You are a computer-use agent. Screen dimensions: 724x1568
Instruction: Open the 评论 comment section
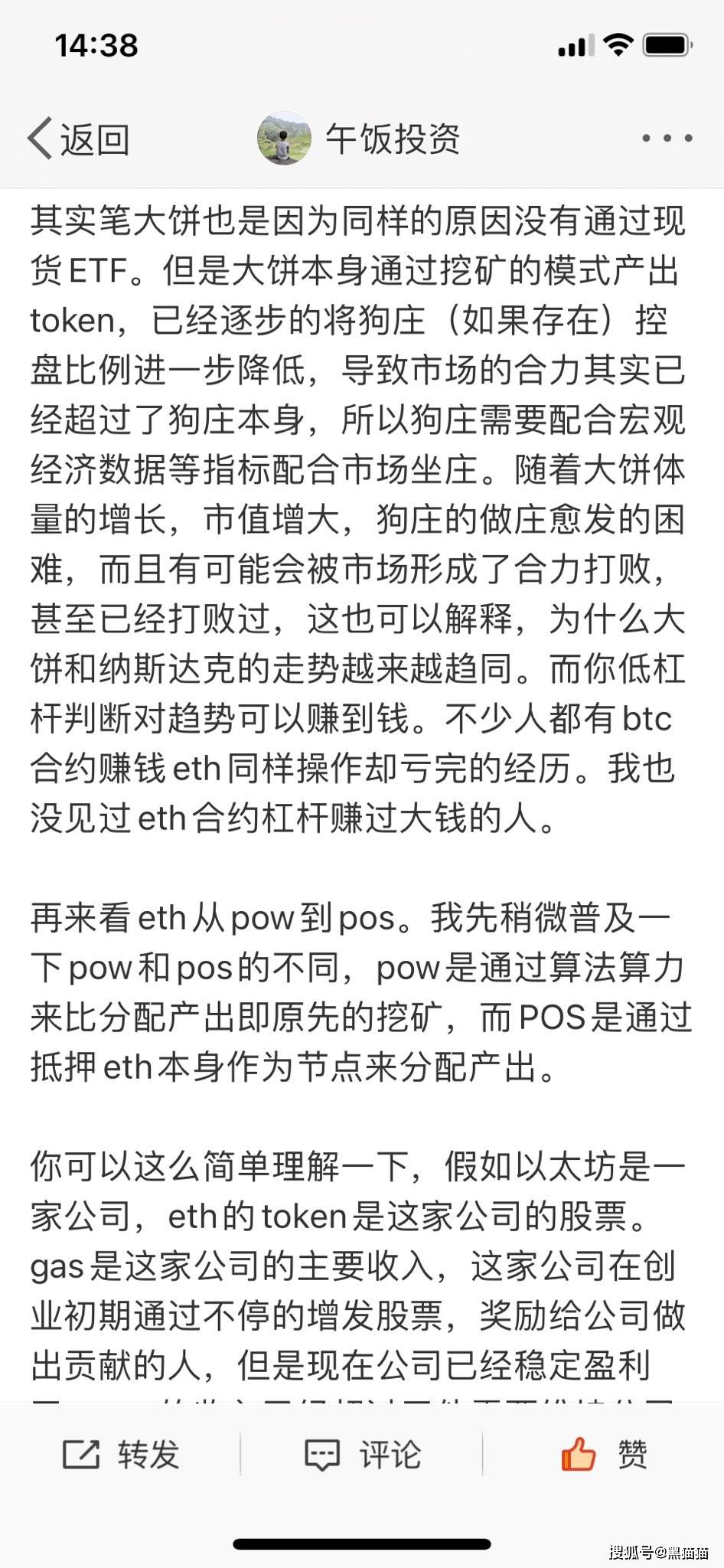point(363,1454)
